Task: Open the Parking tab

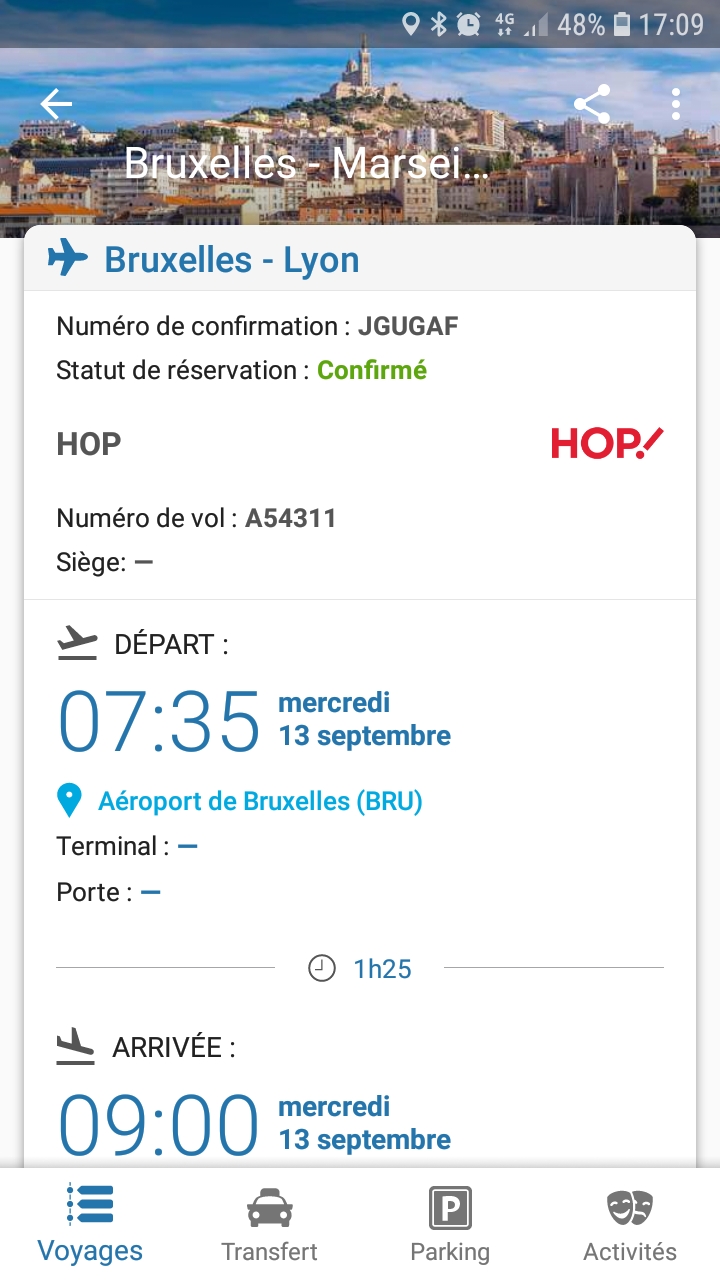Action: (x=450, y=1224)
